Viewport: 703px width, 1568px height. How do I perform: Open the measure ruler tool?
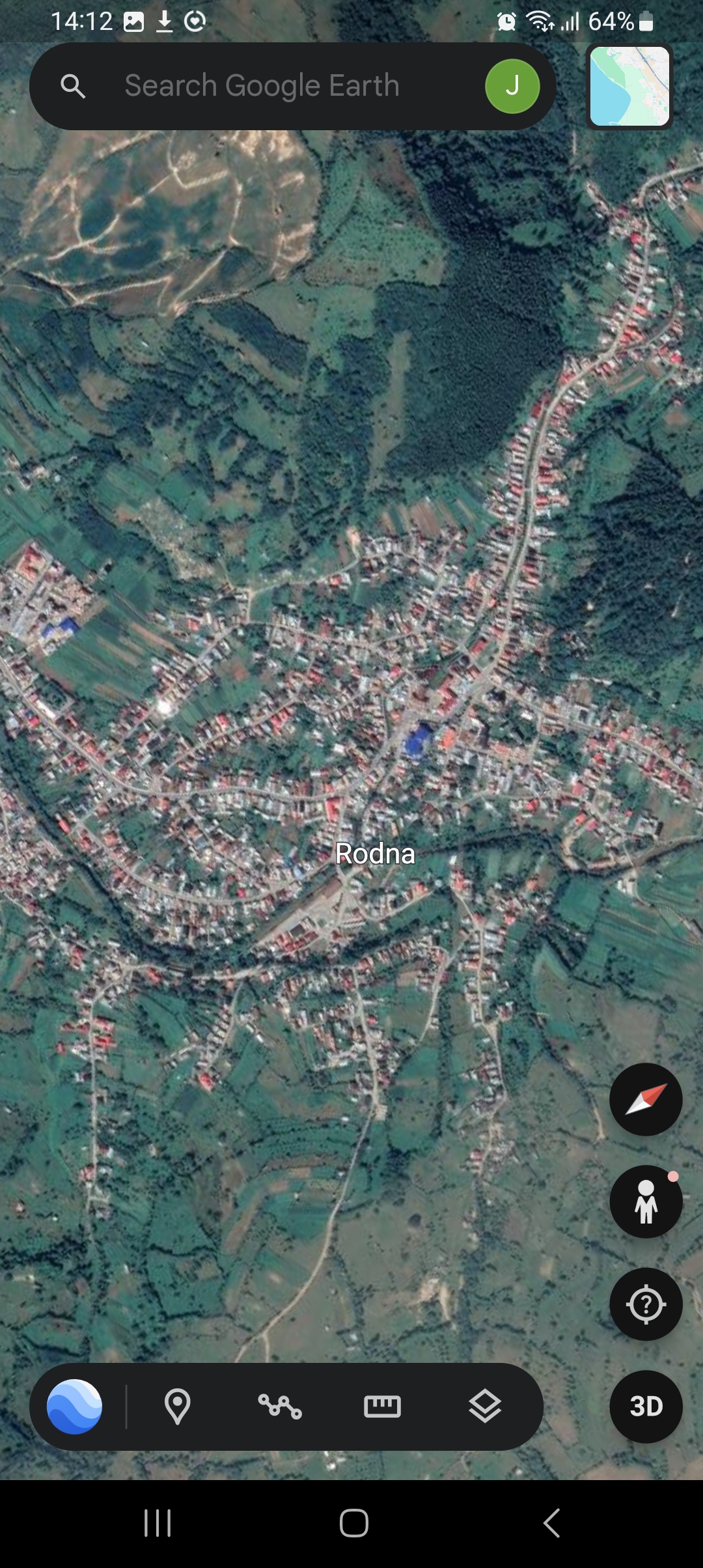(382, 1407)
